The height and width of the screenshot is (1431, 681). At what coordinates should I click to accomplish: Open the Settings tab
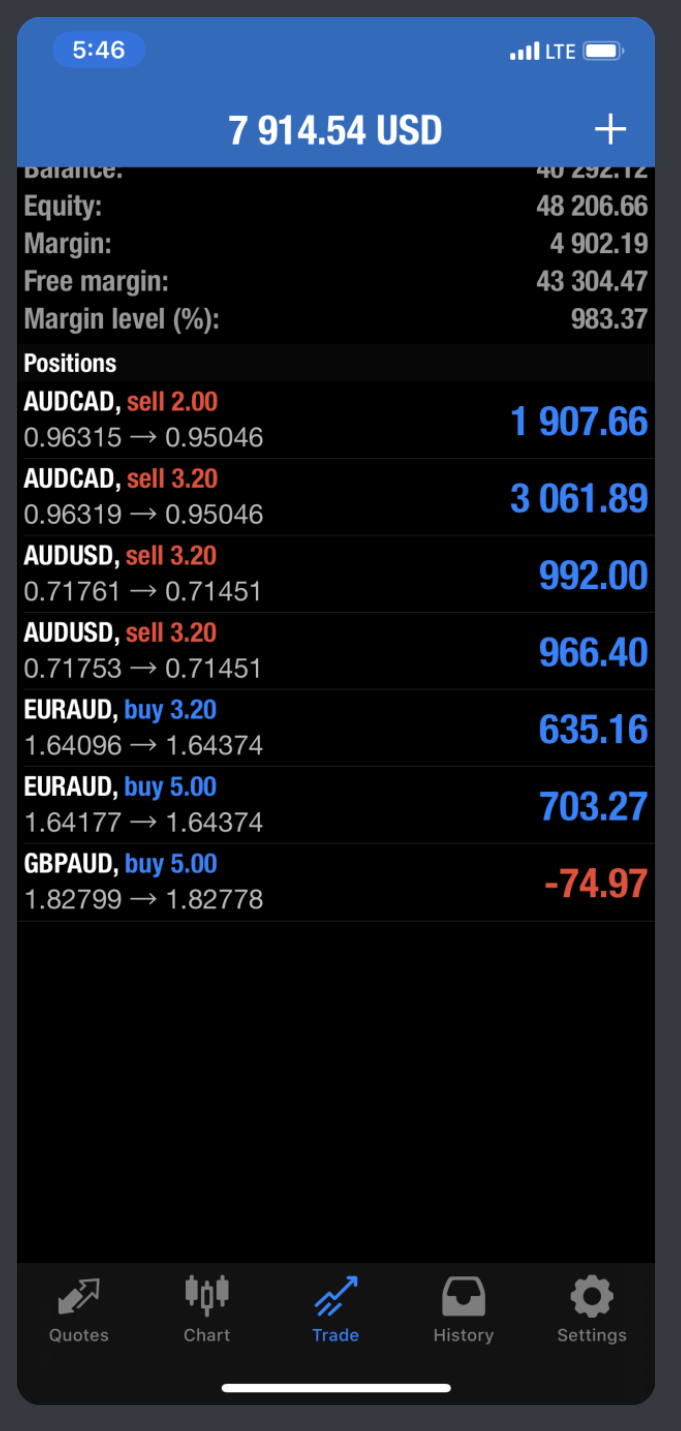[591, 1308]
